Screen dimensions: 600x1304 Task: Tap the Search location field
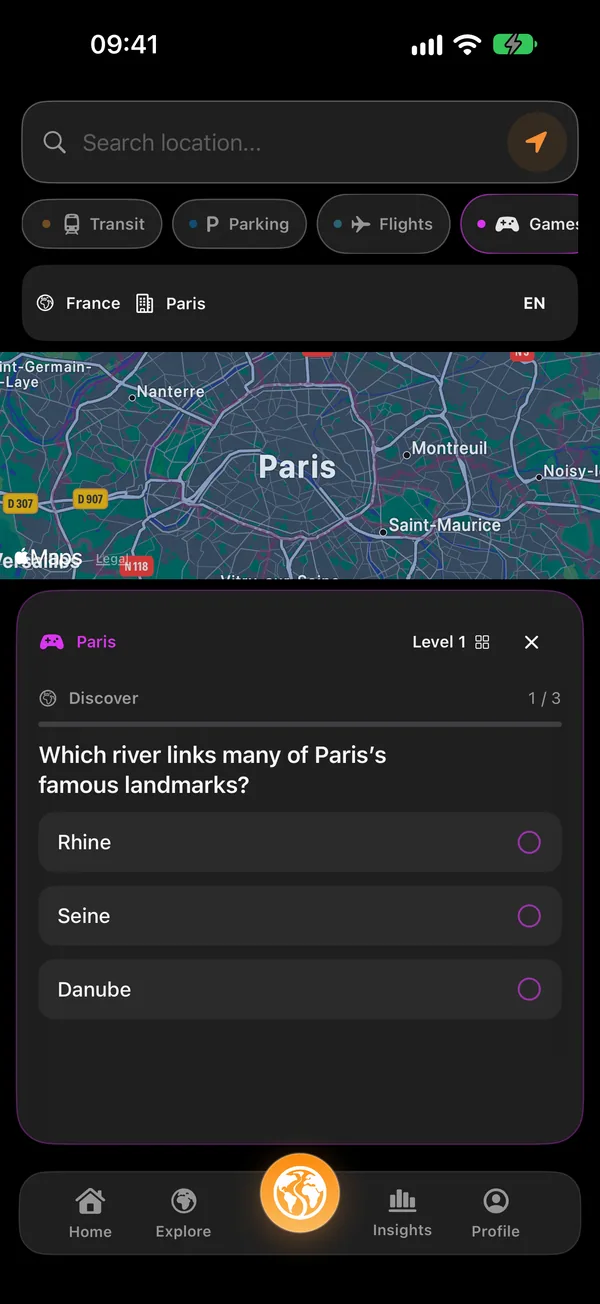tap(270, 143)
